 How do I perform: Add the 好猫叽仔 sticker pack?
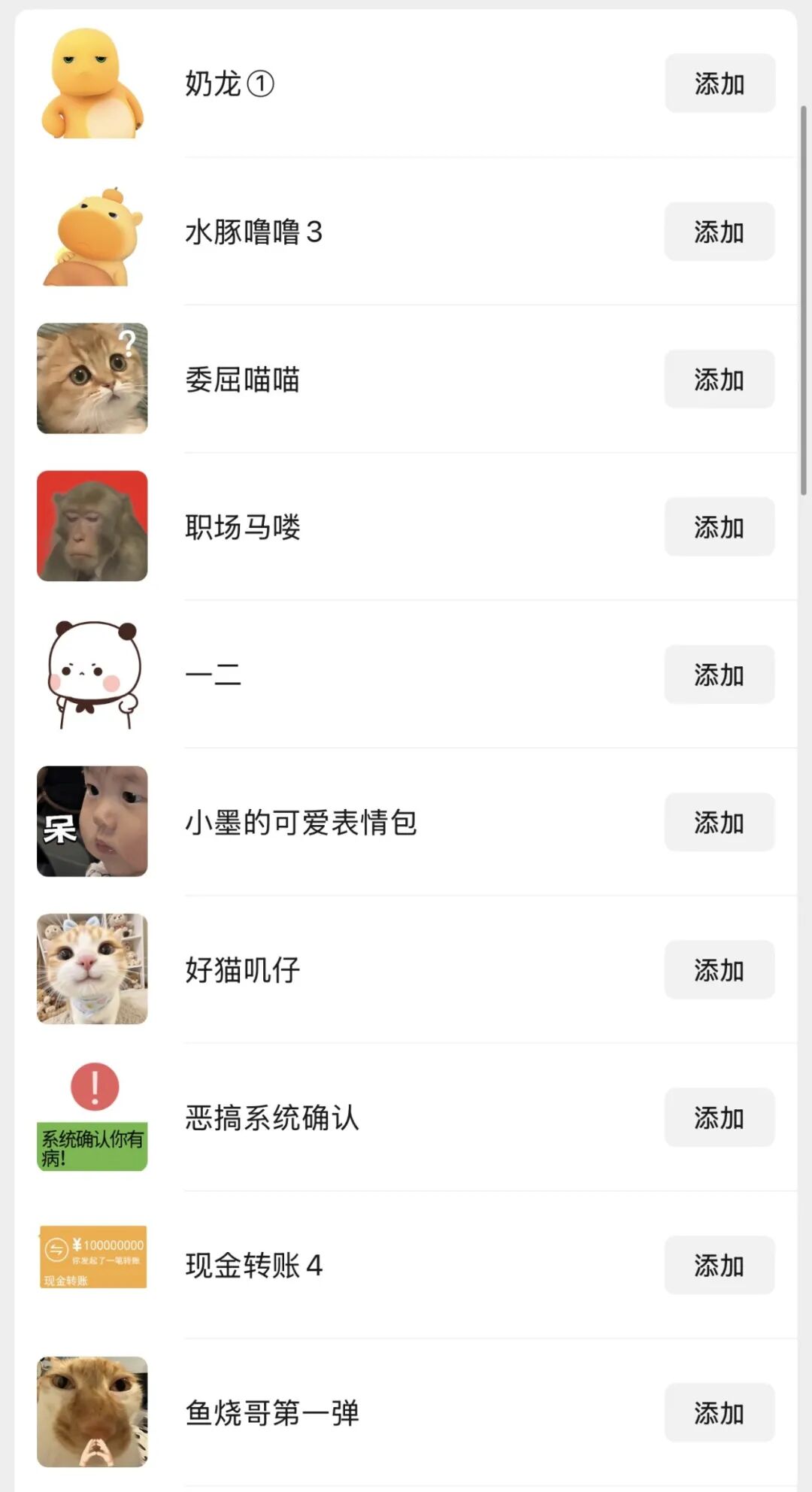(x=720, y=969)
